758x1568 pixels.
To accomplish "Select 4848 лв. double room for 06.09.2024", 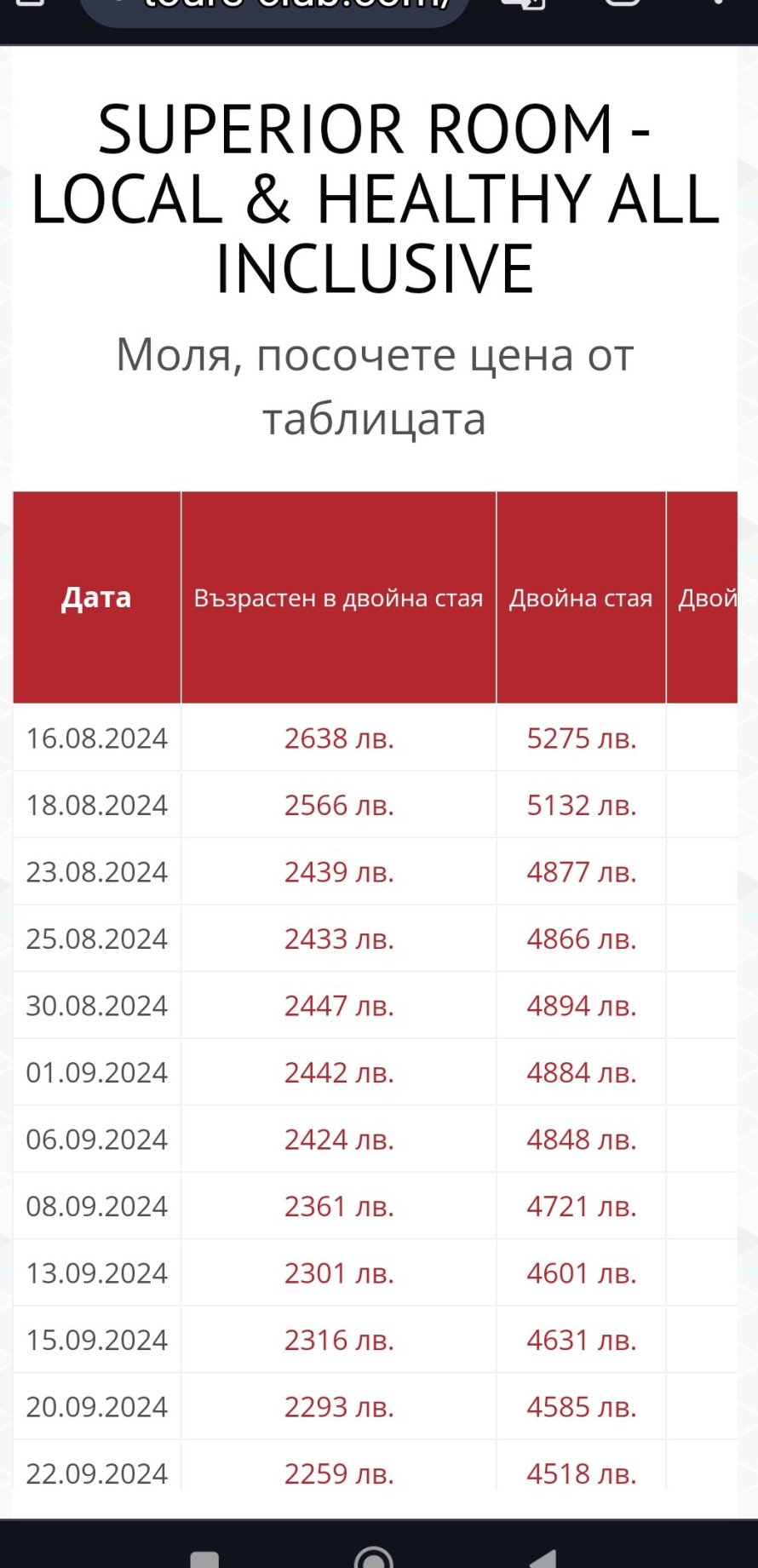I will coord(581,1139).
